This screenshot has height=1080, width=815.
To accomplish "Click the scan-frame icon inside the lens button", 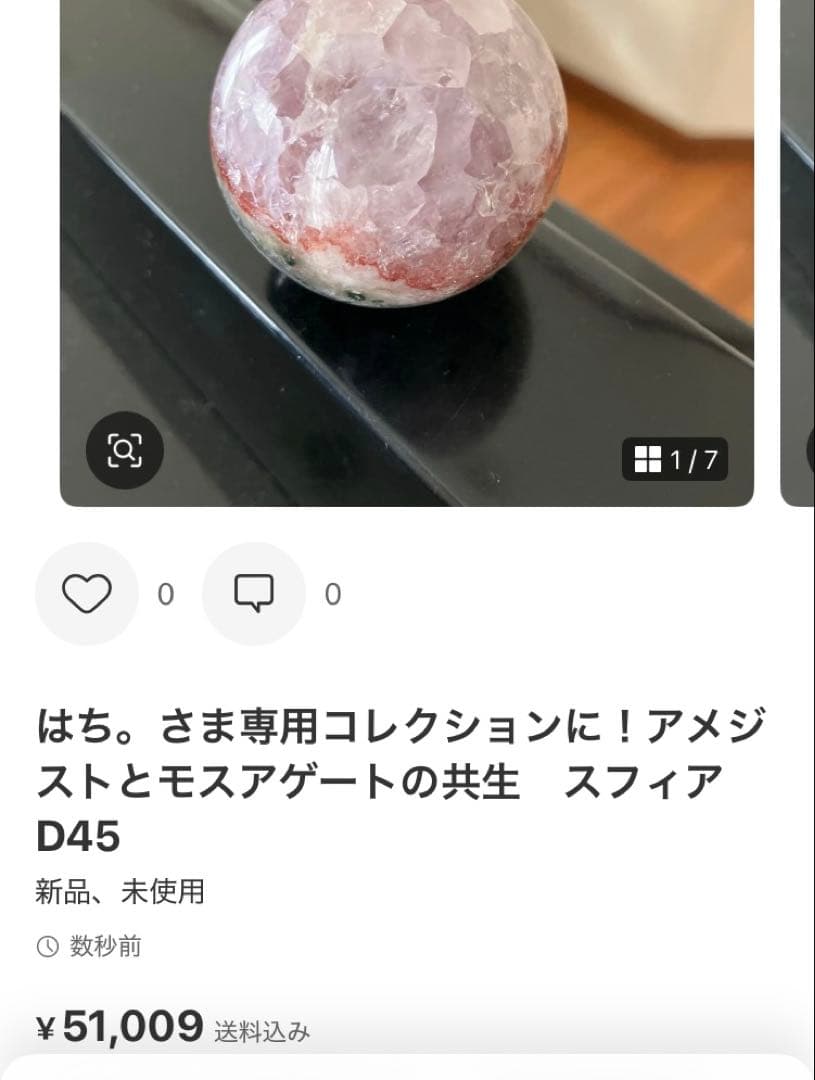I will (125, 450).
